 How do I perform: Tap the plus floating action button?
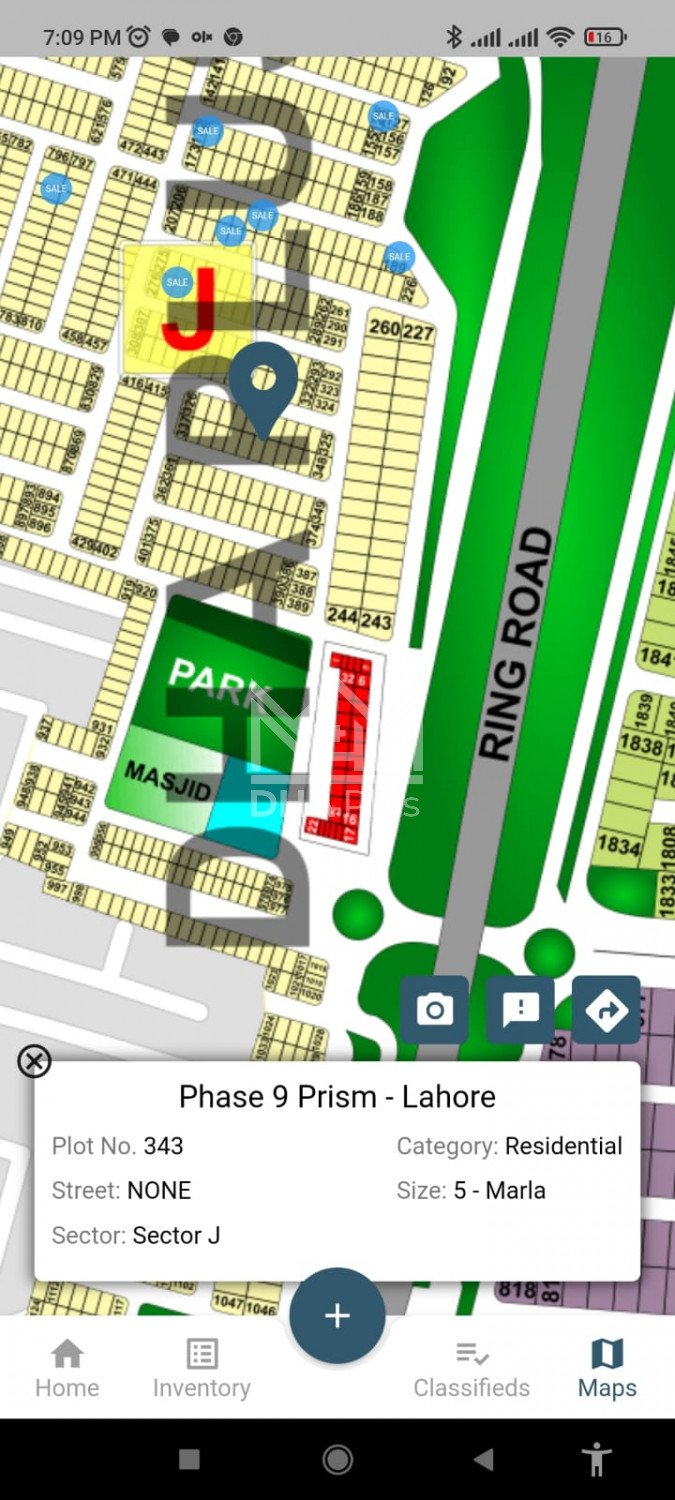pos(337,1315)
